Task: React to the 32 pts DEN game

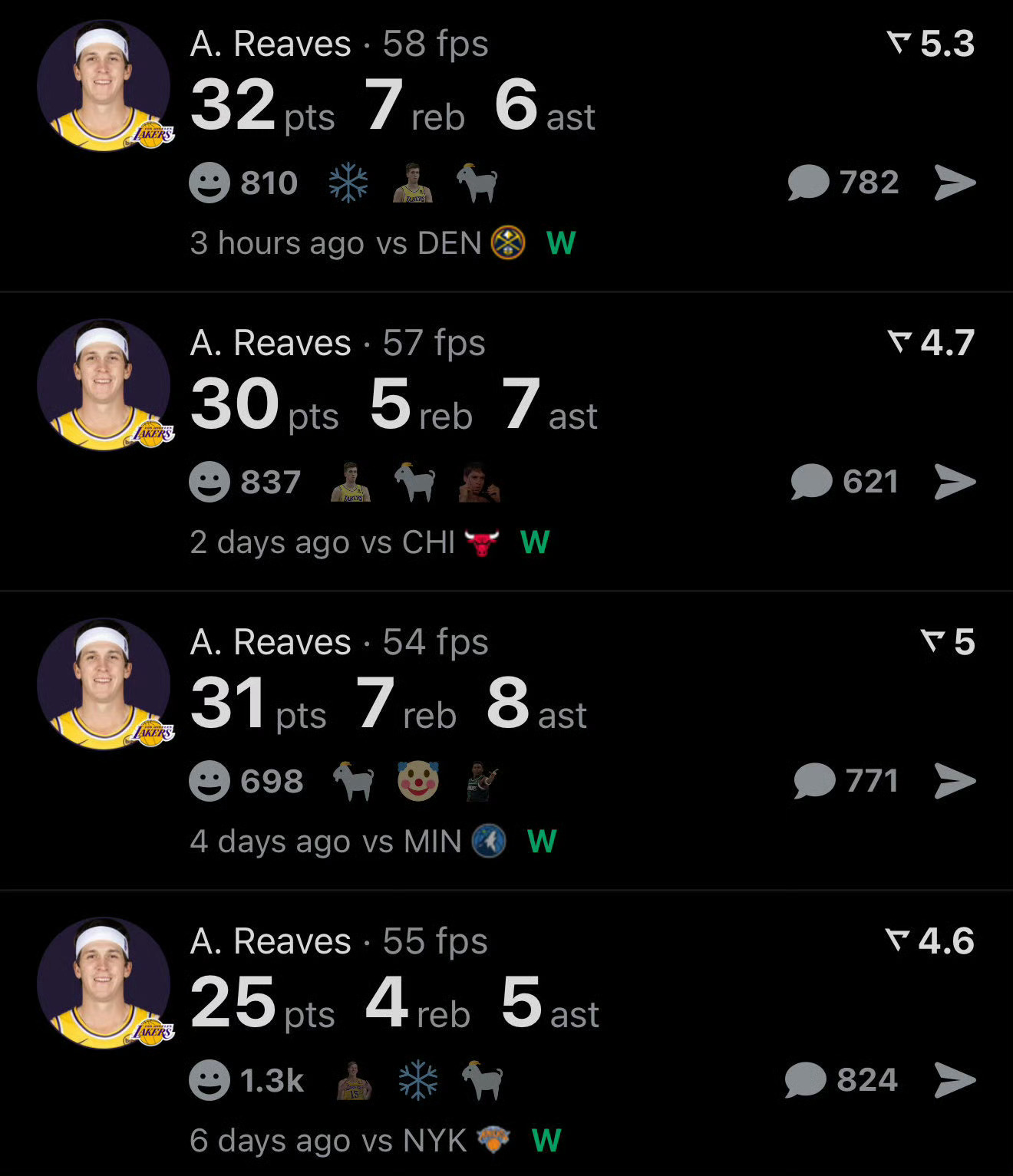Action: pos(210,183)
